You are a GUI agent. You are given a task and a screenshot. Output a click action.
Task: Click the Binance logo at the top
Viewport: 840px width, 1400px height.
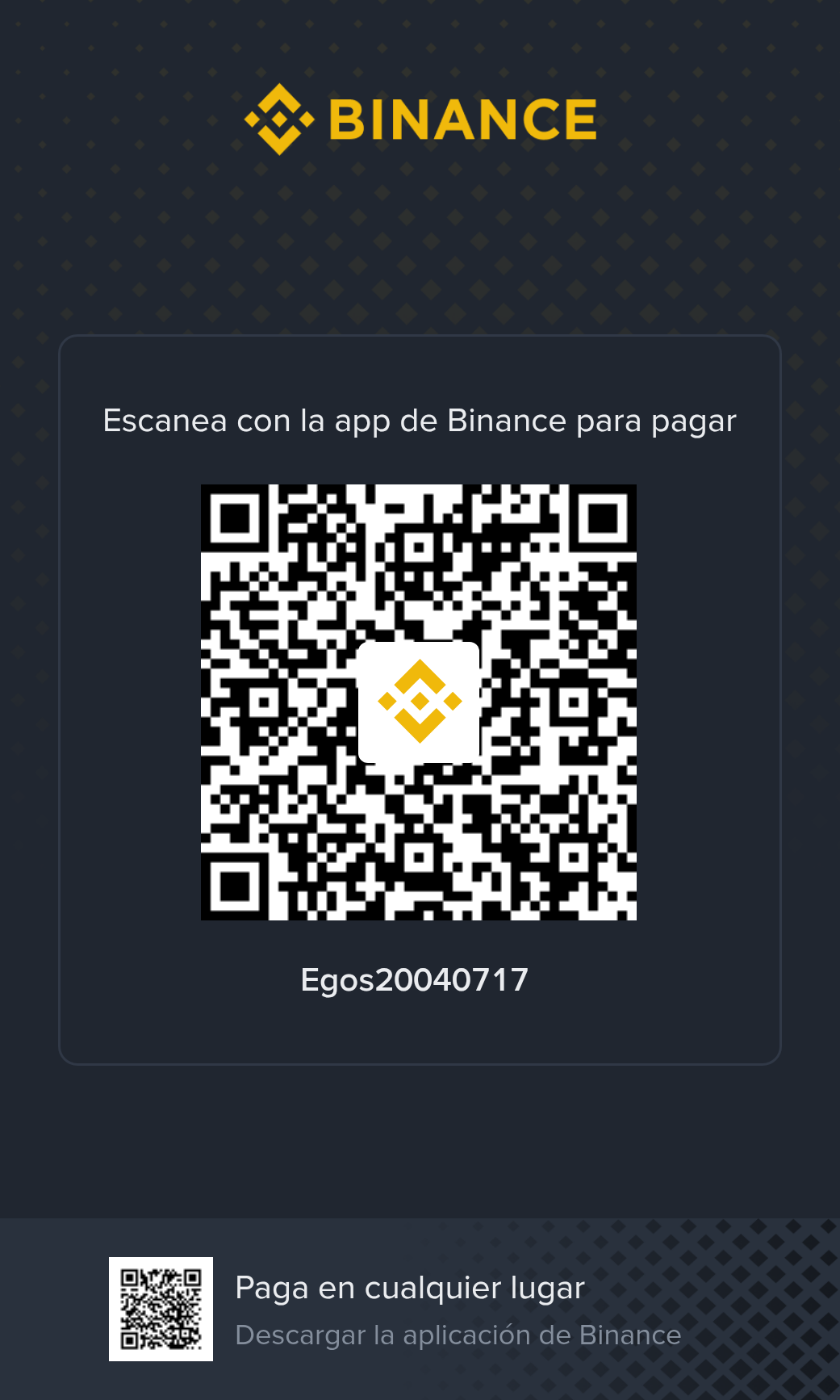pyautogui.click(x=419, y=118)
